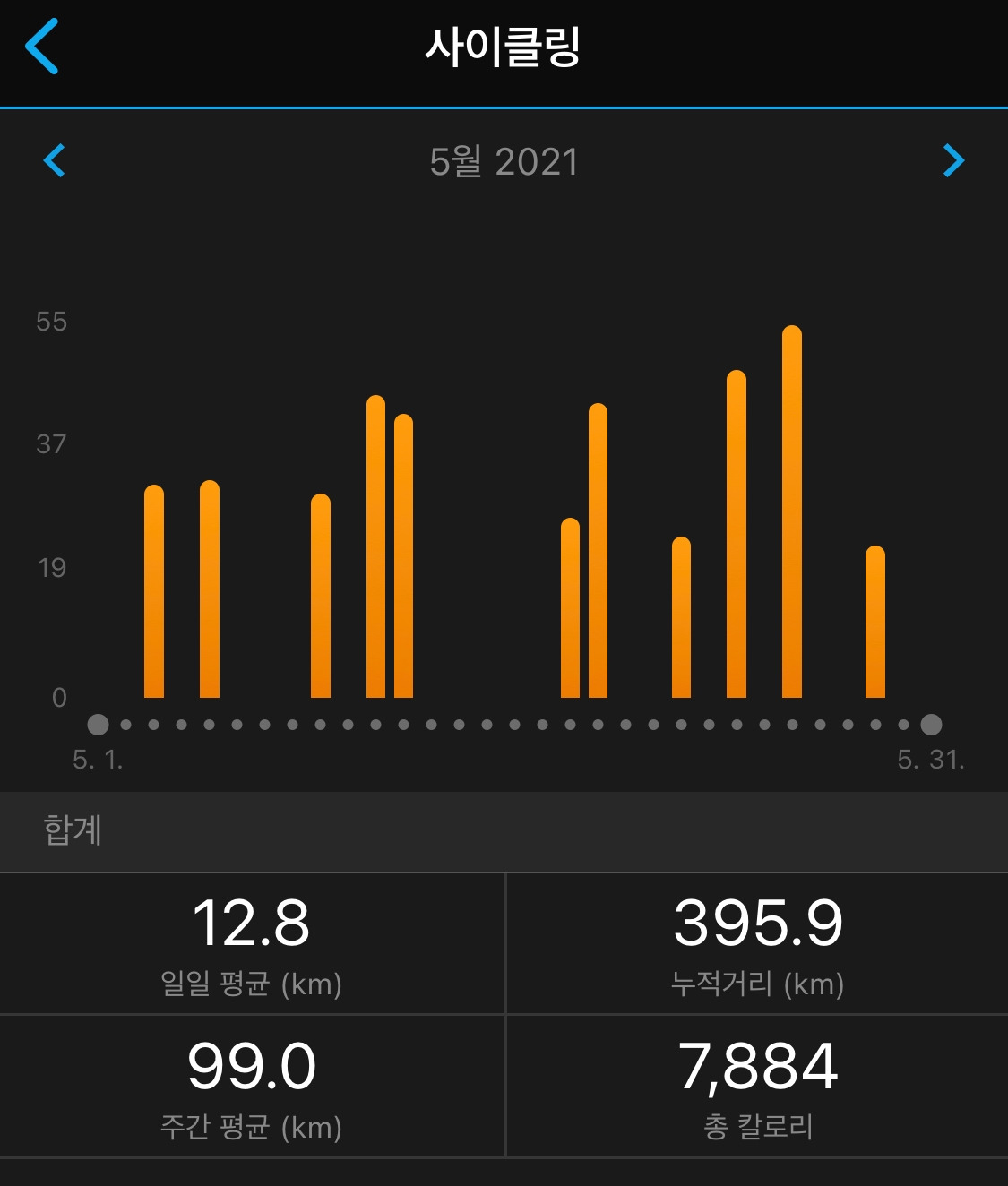Image resolution: width=1008 pixels, height=1186 pixels.
Task: Advance to the month after 5월 2021
Action: (x=953, y=160)
